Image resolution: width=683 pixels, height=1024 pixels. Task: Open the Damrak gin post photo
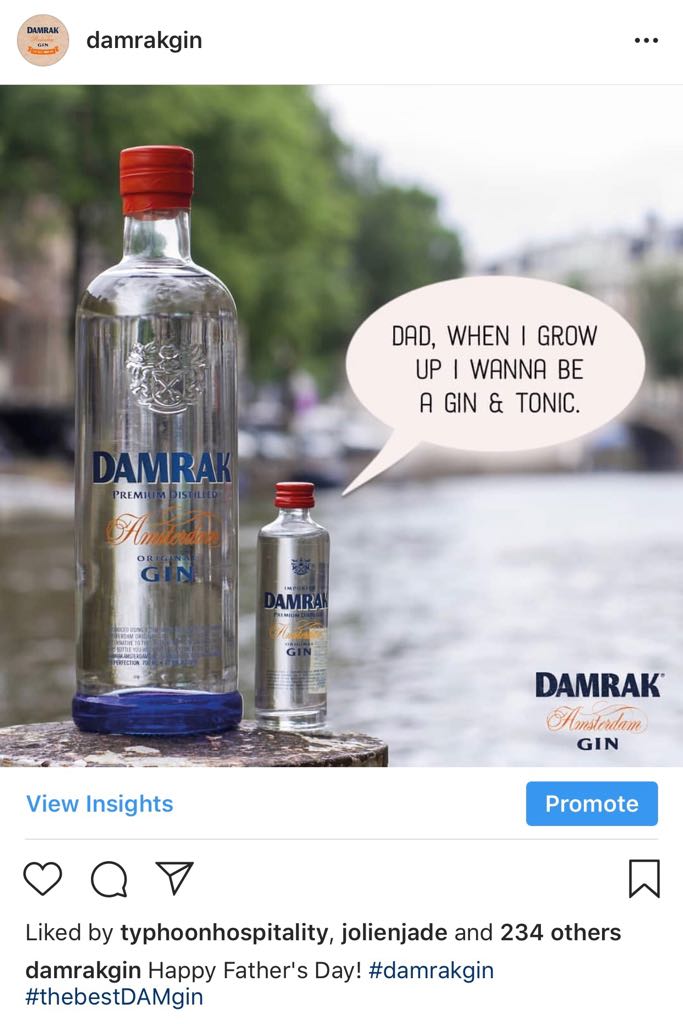pyautogui.click(x=341, y=425)
